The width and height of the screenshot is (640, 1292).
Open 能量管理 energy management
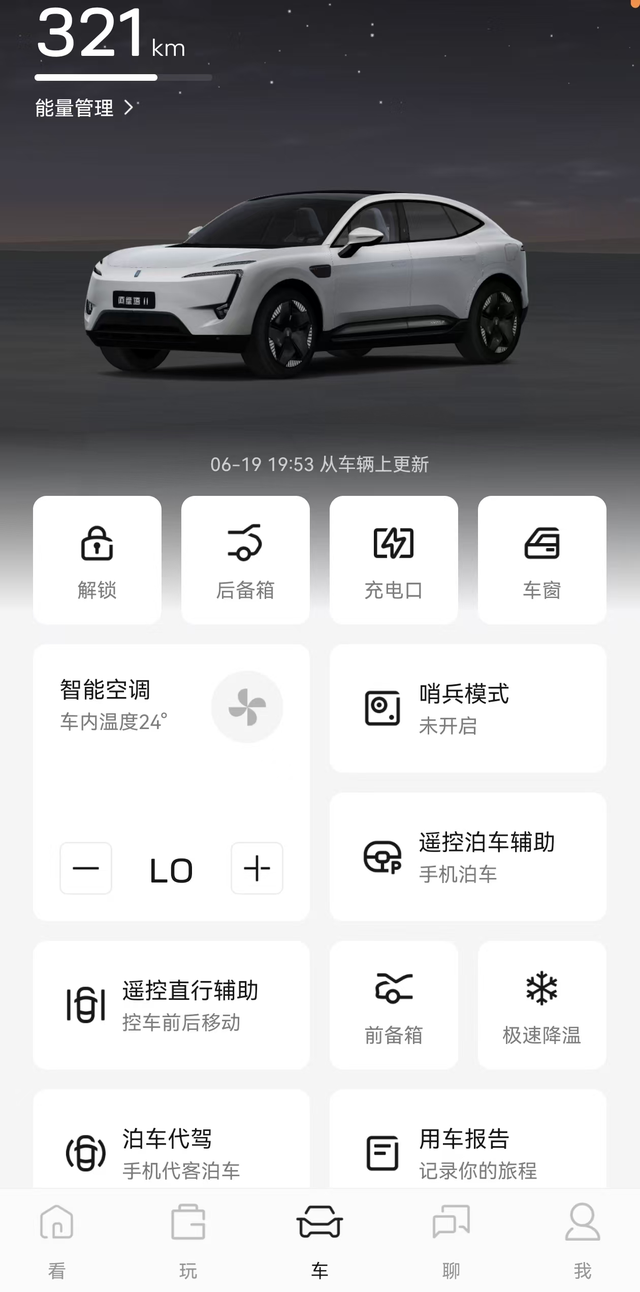pos(84,108)
